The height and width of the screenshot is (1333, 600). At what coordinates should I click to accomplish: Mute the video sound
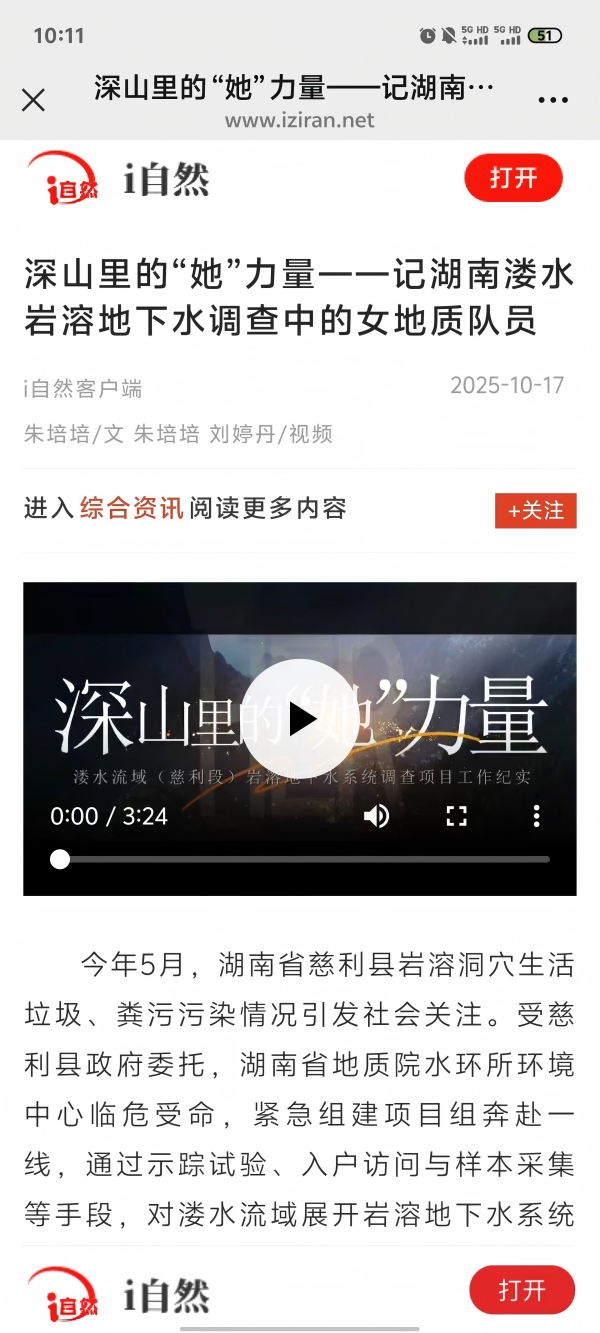(x=377, y=816)
